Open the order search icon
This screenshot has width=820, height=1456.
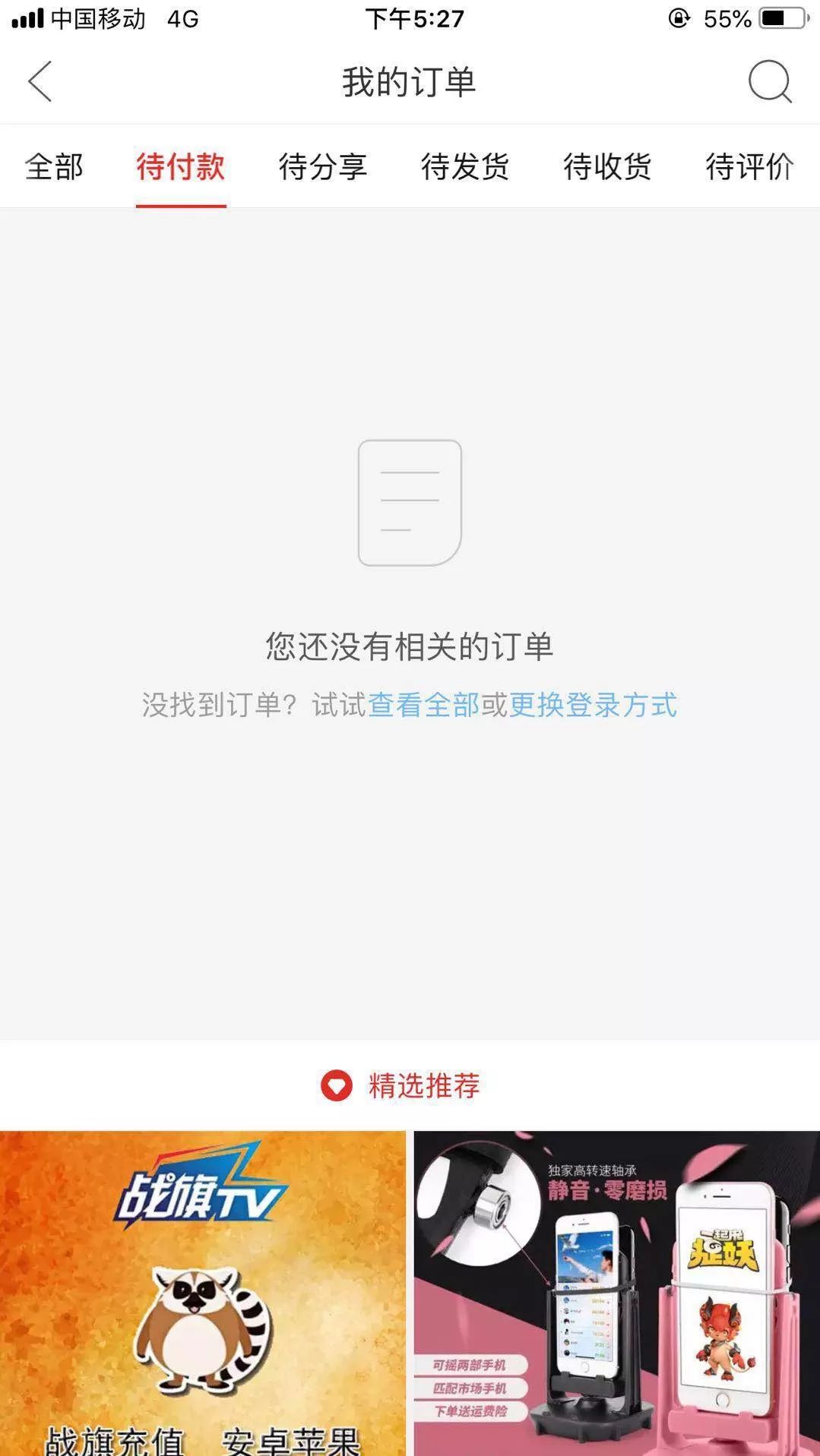[770, 81]
